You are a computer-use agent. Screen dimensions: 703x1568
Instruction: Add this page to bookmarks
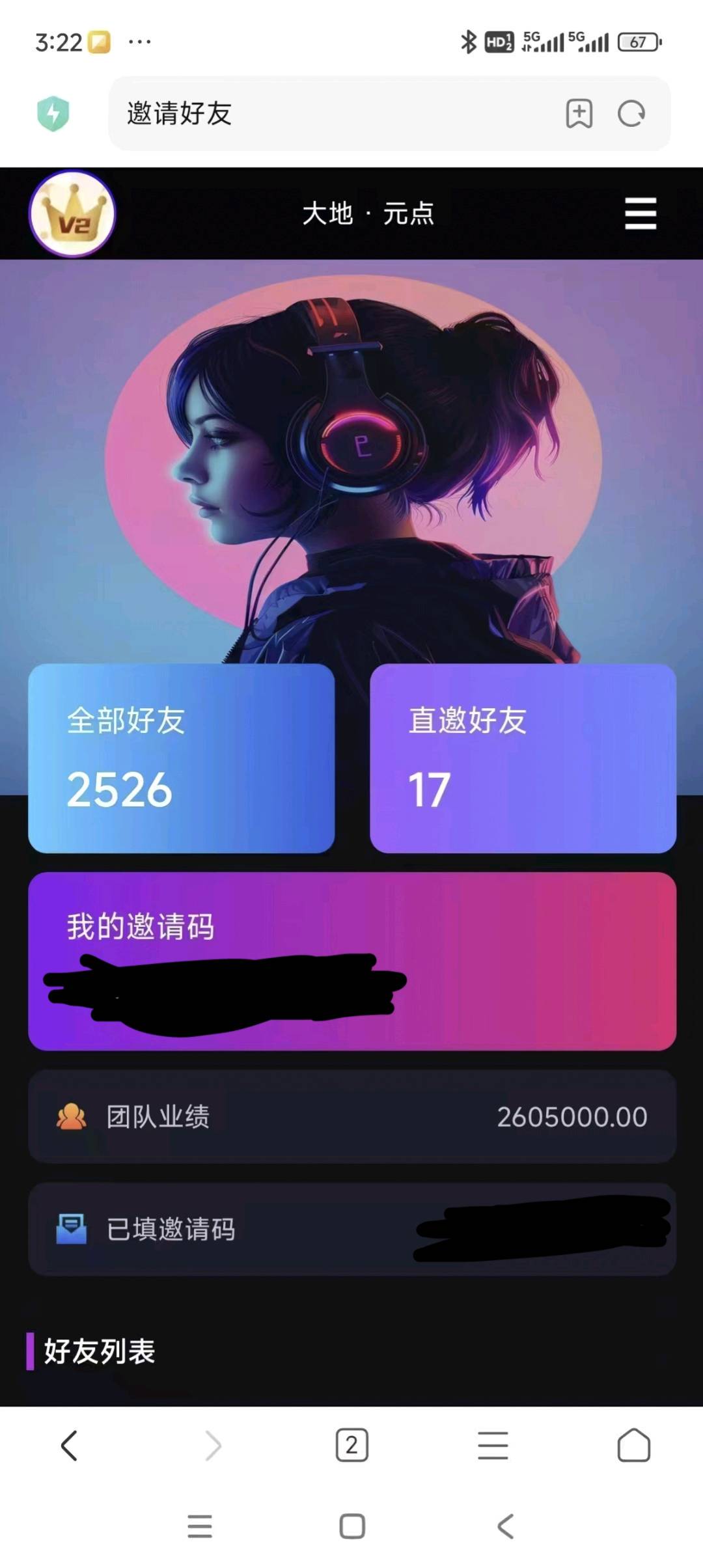(579, 114)
